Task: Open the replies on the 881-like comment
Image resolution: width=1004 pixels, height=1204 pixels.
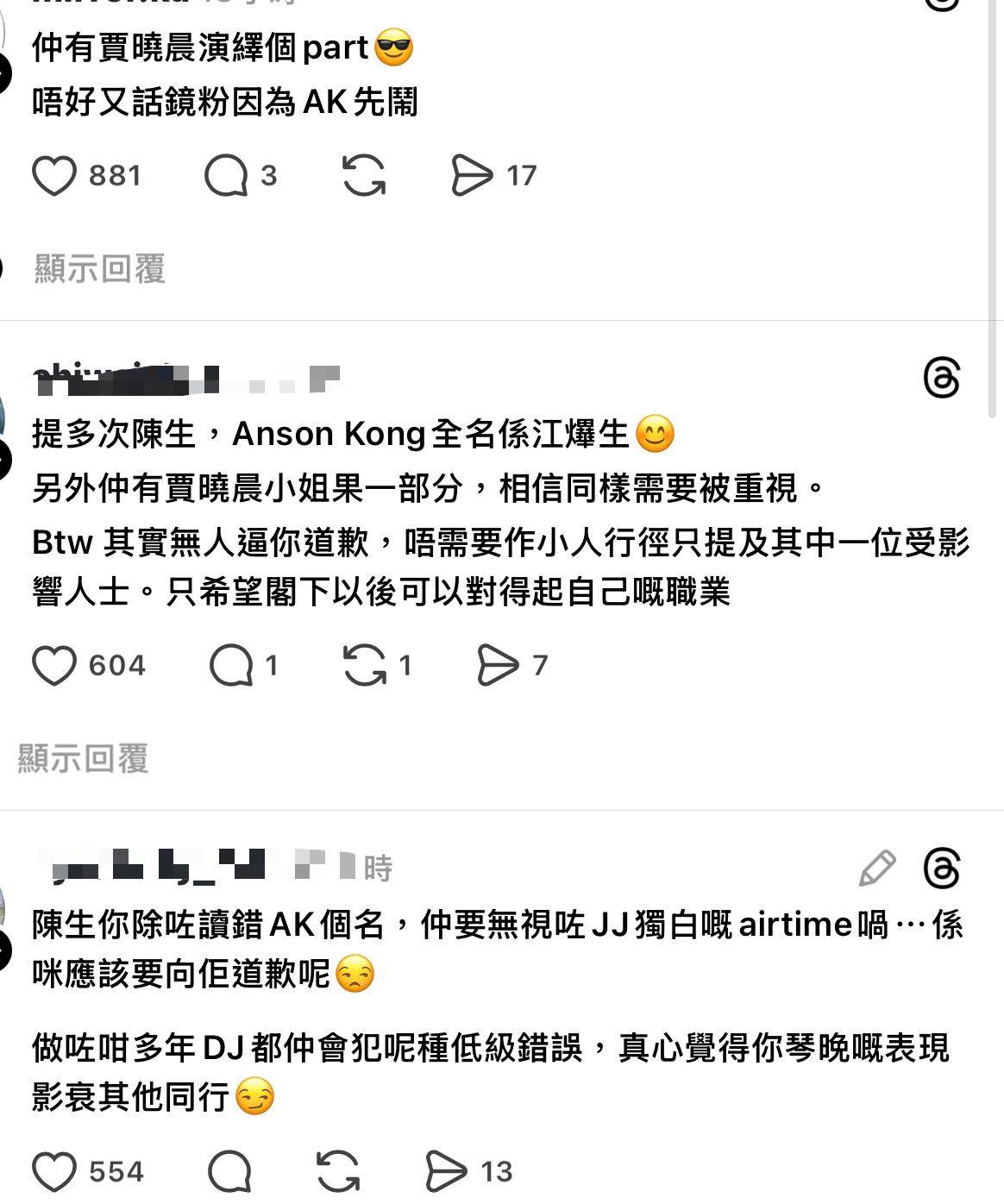Action: pos(226,176)
